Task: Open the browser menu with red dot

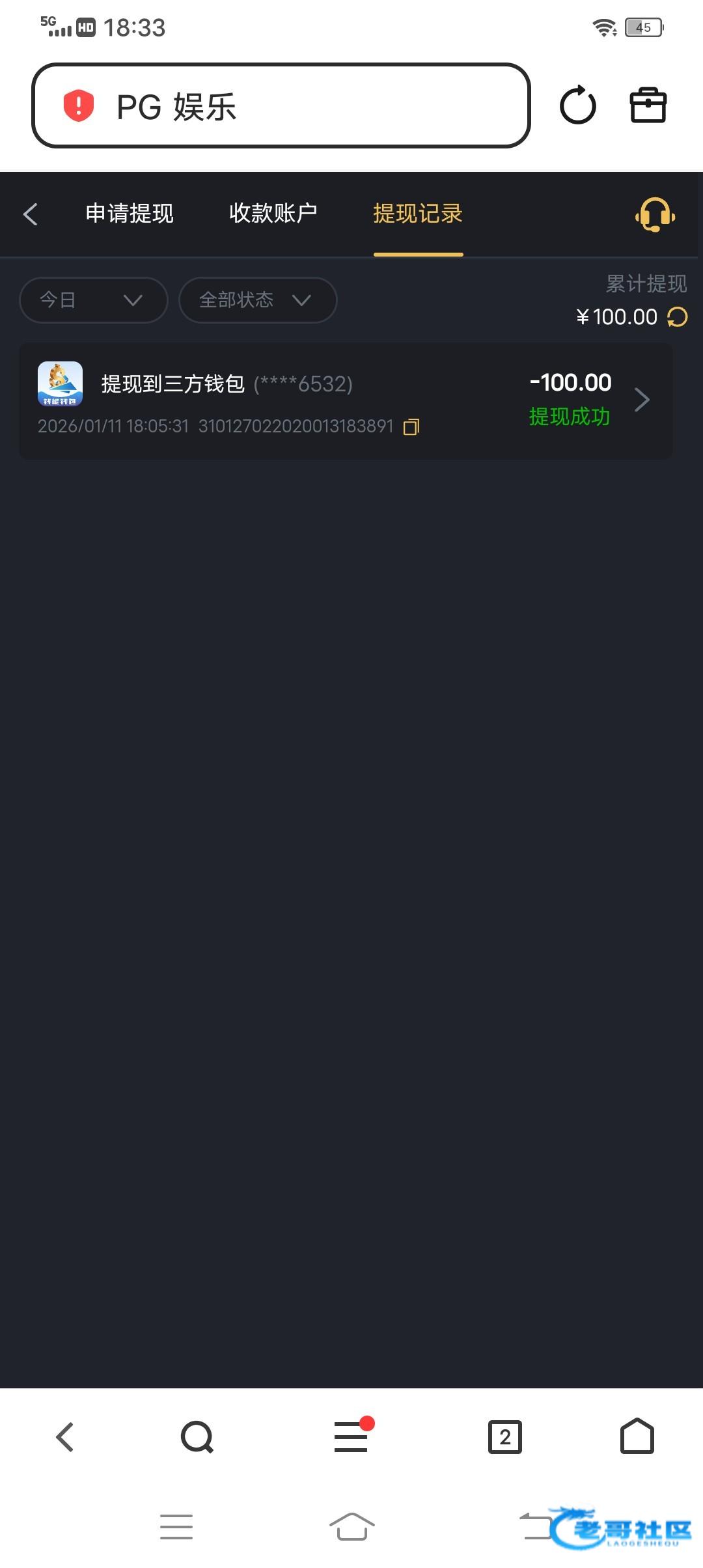Action: [x=351, y=1437]
